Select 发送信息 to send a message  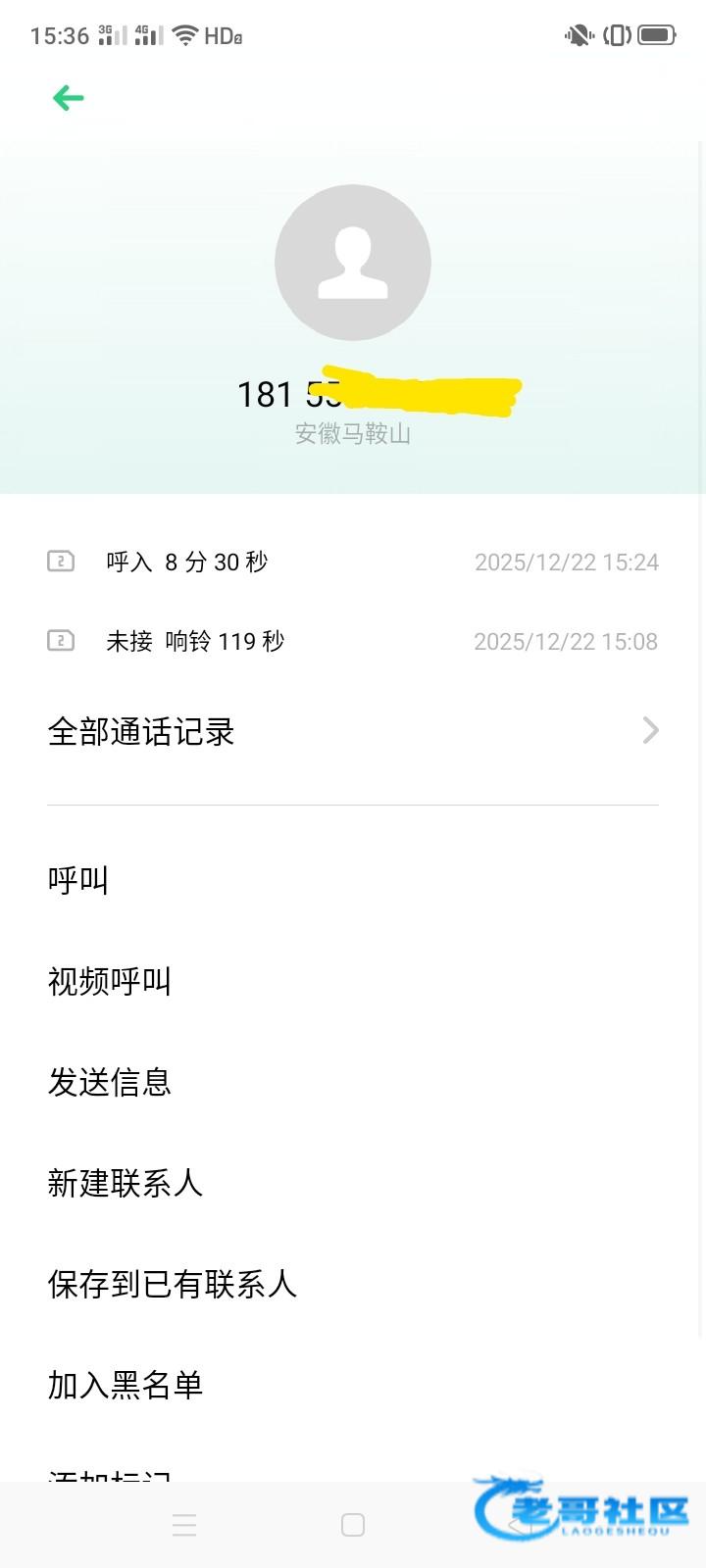(x=110, y=1082)
